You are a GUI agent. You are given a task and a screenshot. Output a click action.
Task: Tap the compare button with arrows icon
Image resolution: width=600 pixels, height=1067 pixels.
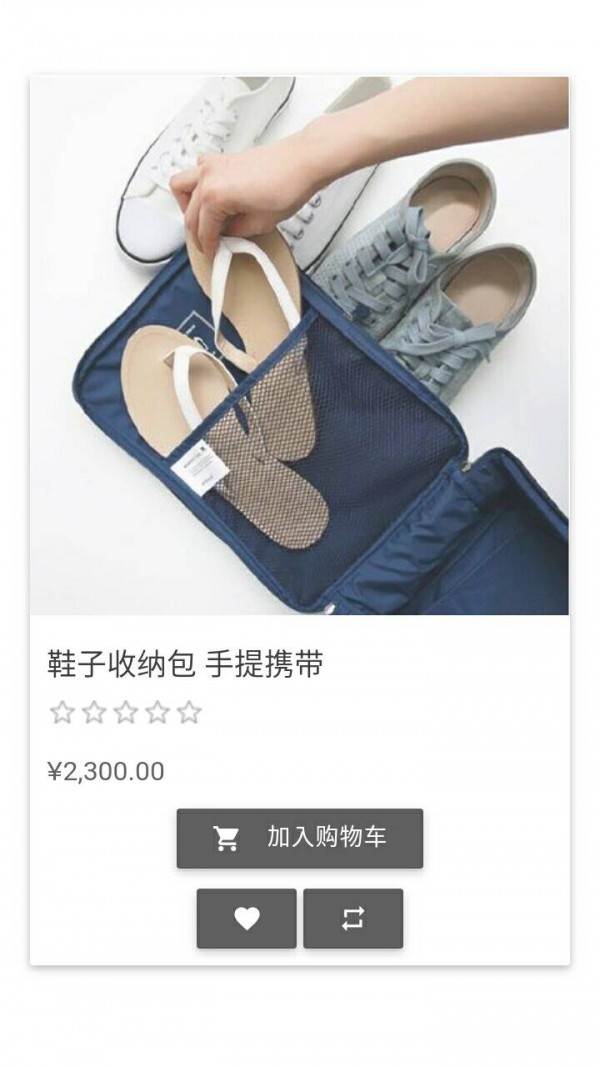pos(353,918)
